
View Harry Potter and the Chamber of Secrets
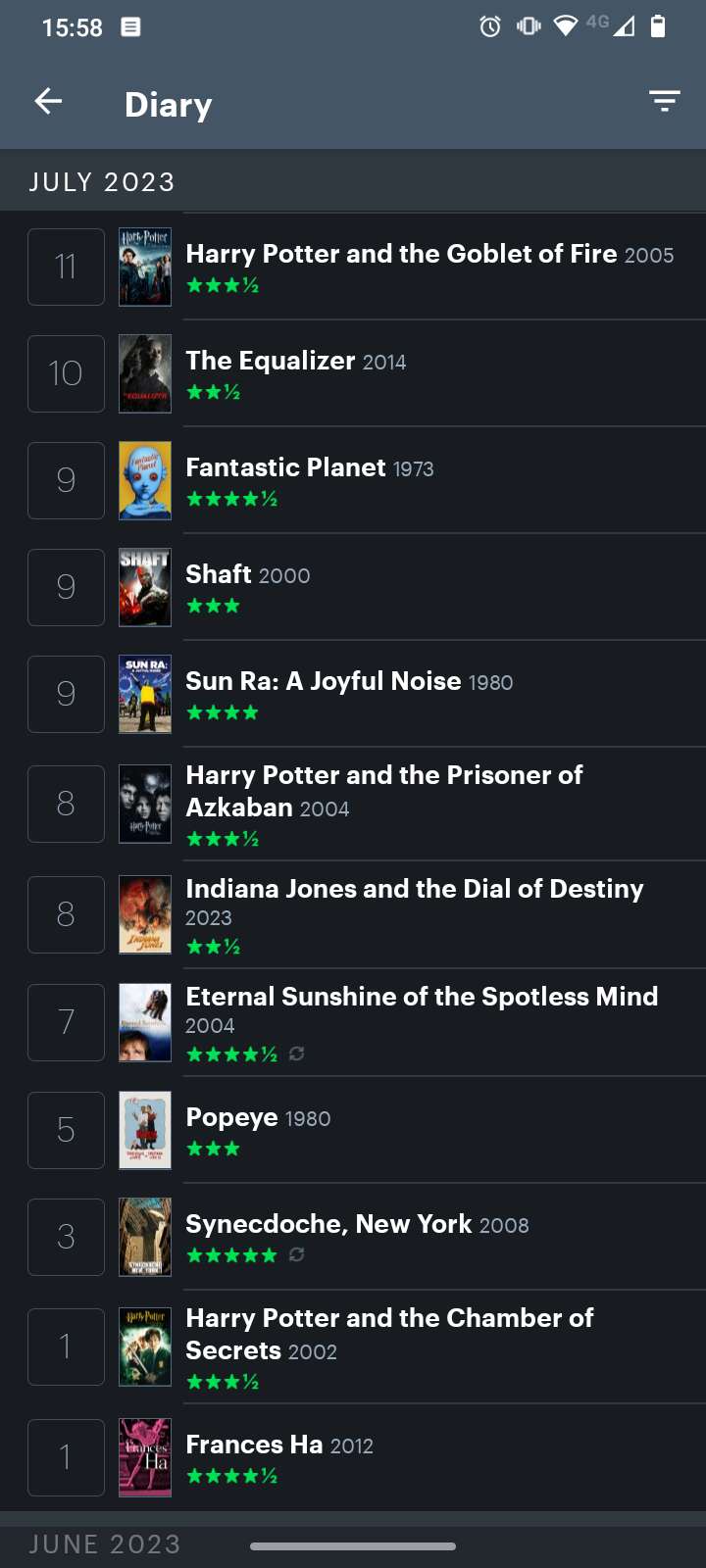click(389, 1334)
